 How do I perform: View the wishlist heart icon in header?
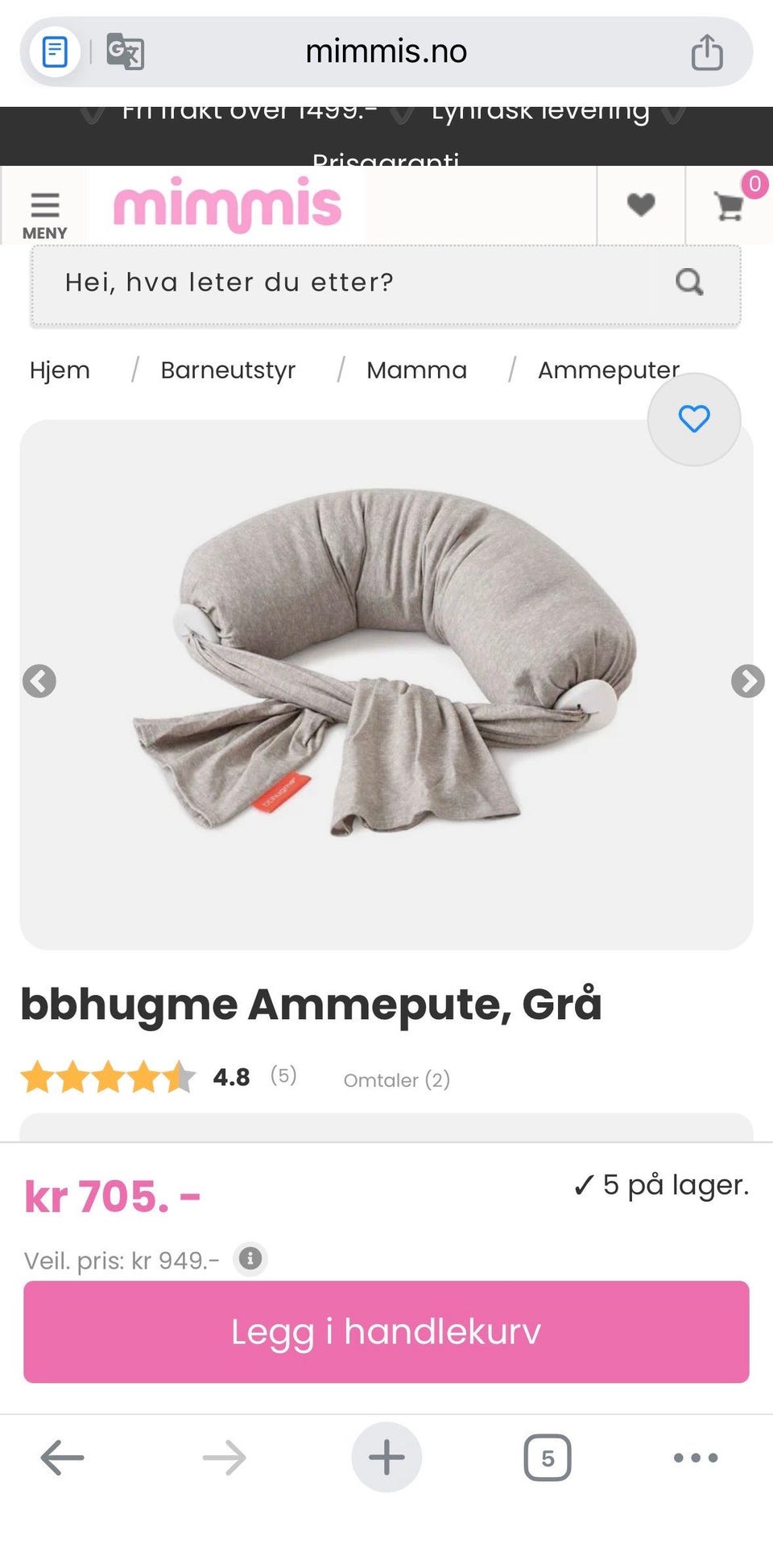(x=640, y=205)
